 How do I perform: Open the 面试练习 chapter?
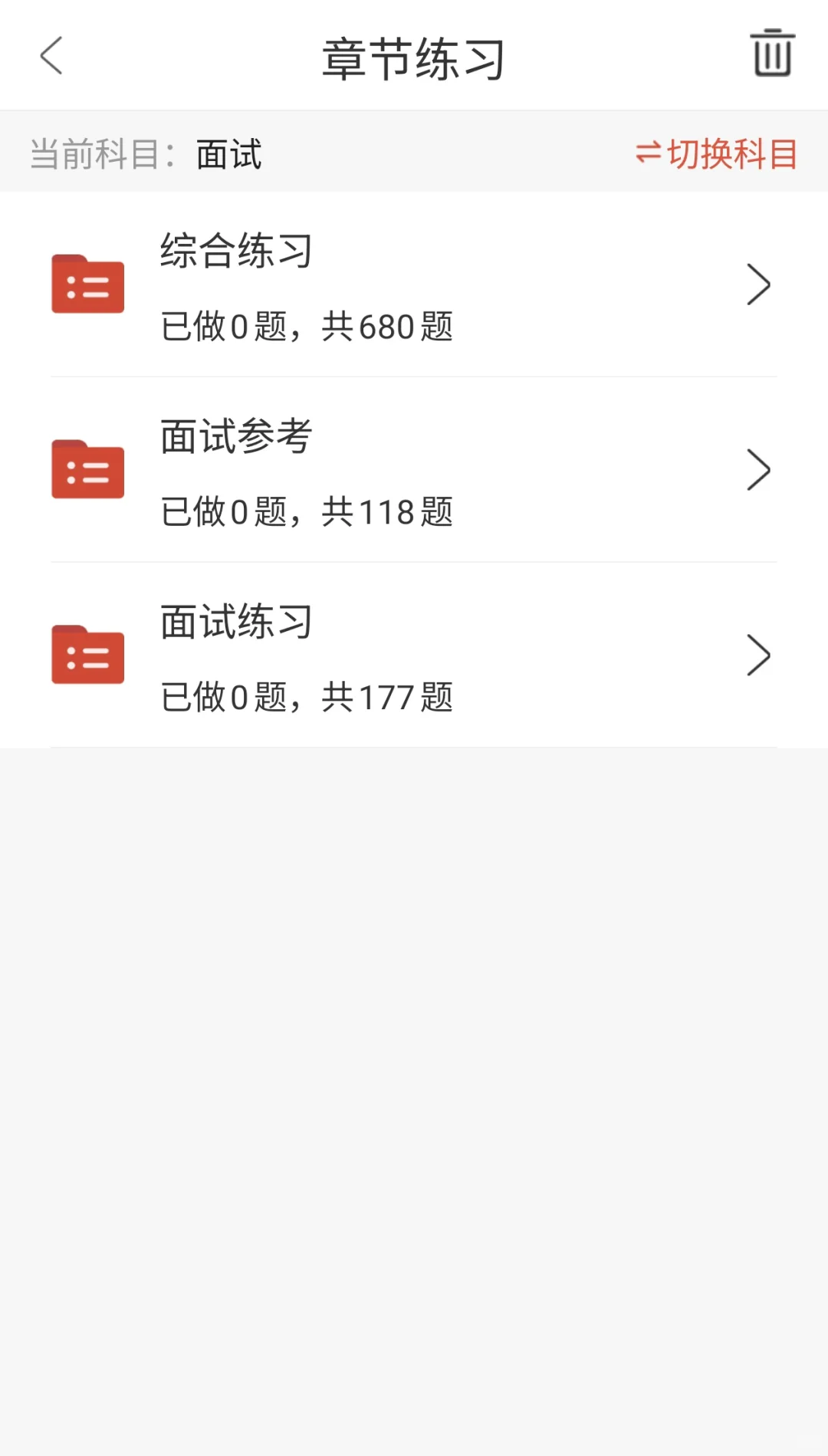pos(414,656)
